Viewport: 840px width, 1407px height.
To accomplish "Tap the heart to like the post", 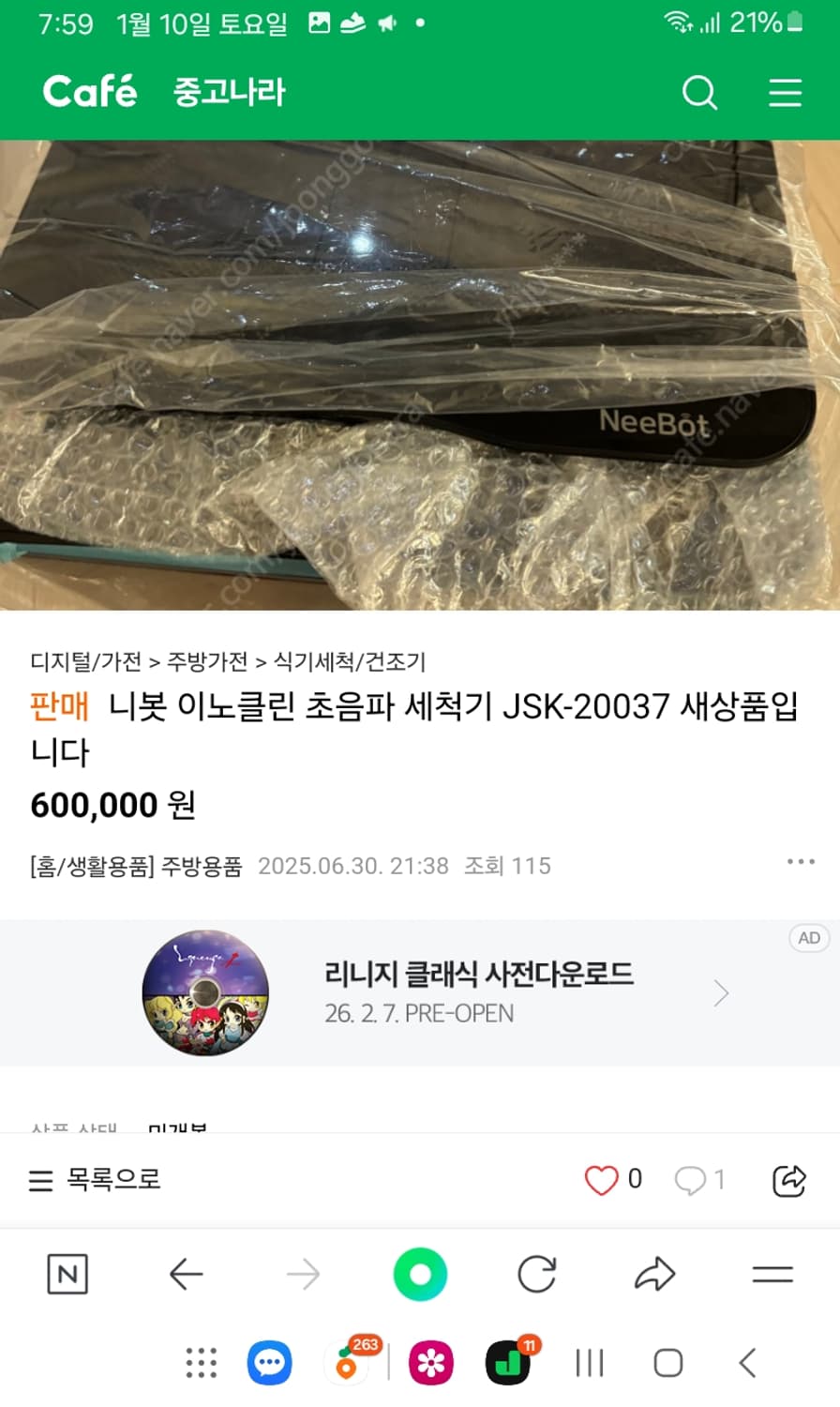I will pyautogui.click(x=601, y=1180).
